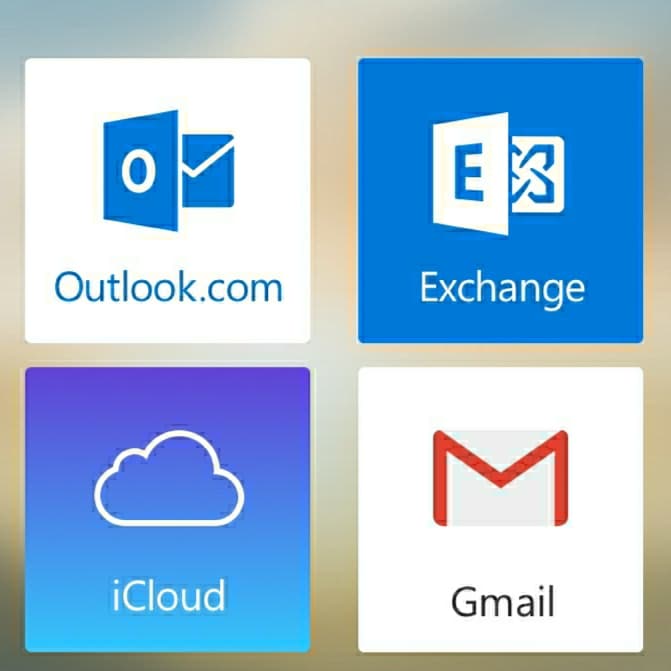Select the Outlook.com account type
This screenshot has width=671, height=671.
[167, 200]
